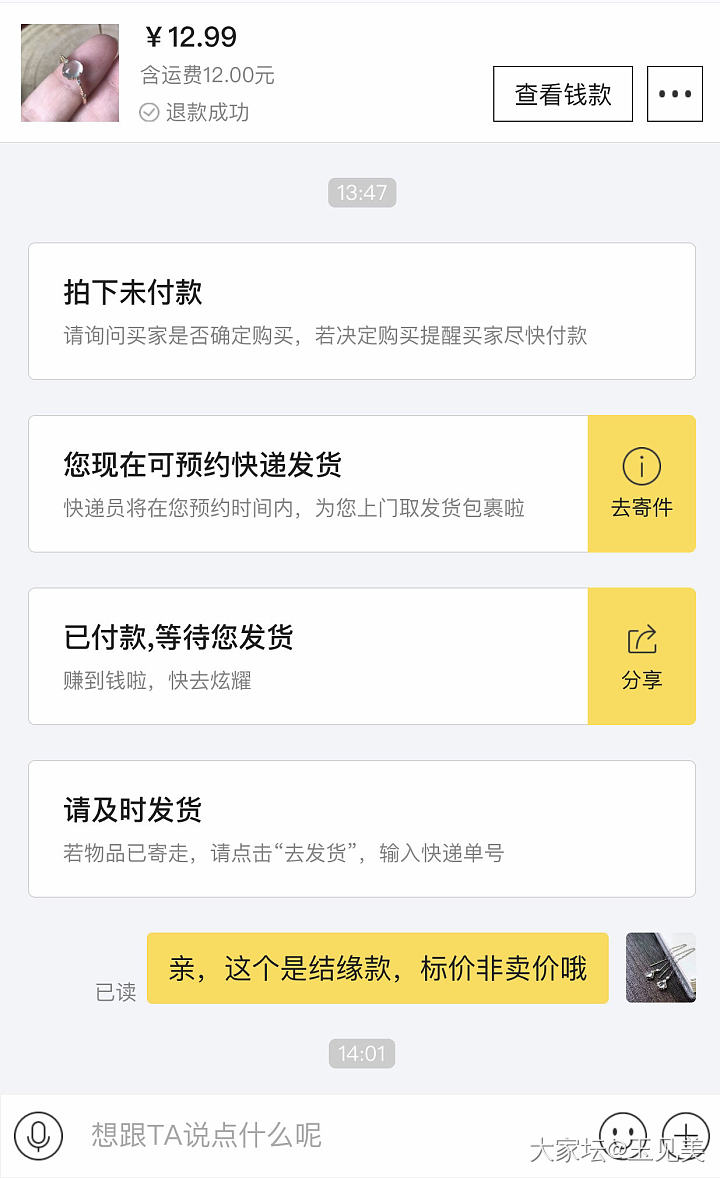
Task: Open the three-dot more options menu
Action: click(x=675, y=94)
